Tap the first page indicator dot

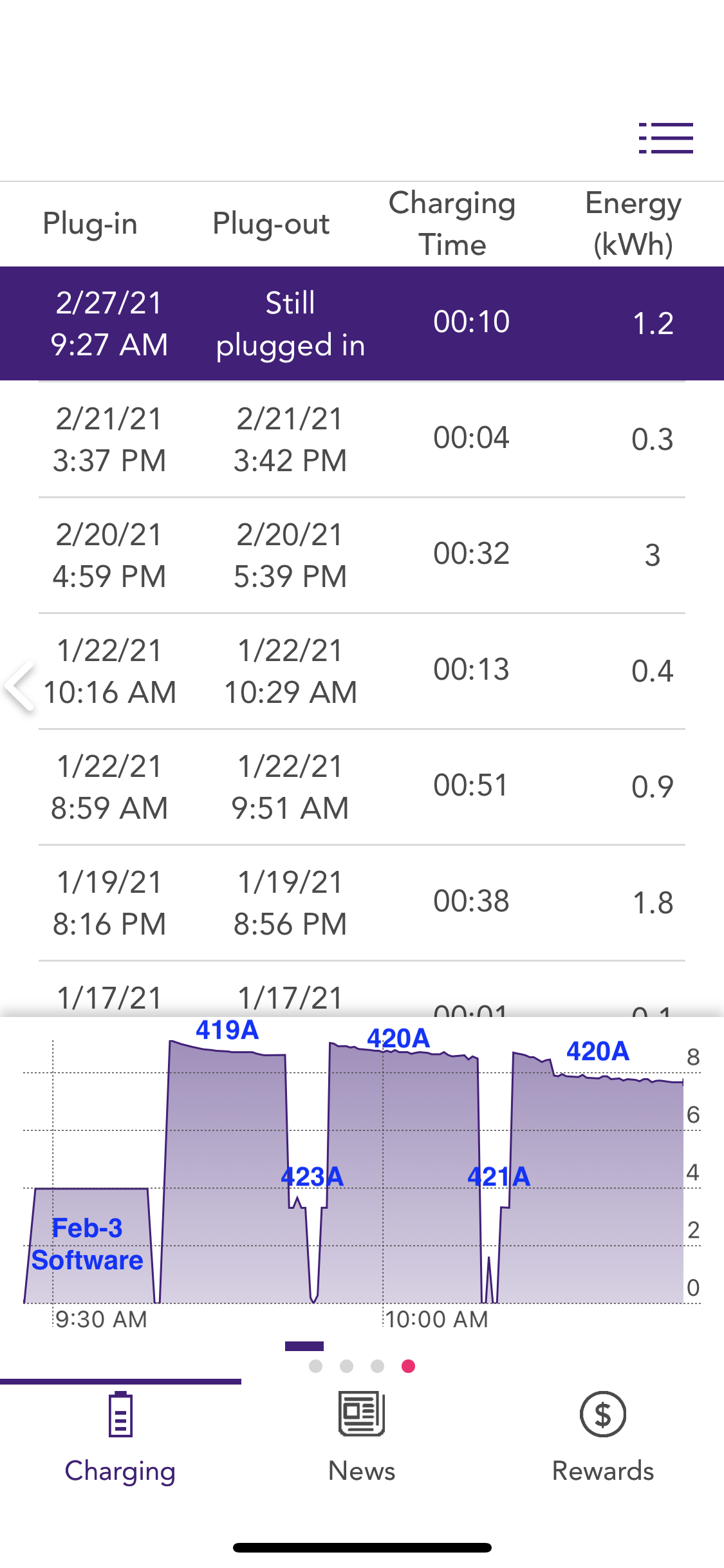tap(315, 1366)
